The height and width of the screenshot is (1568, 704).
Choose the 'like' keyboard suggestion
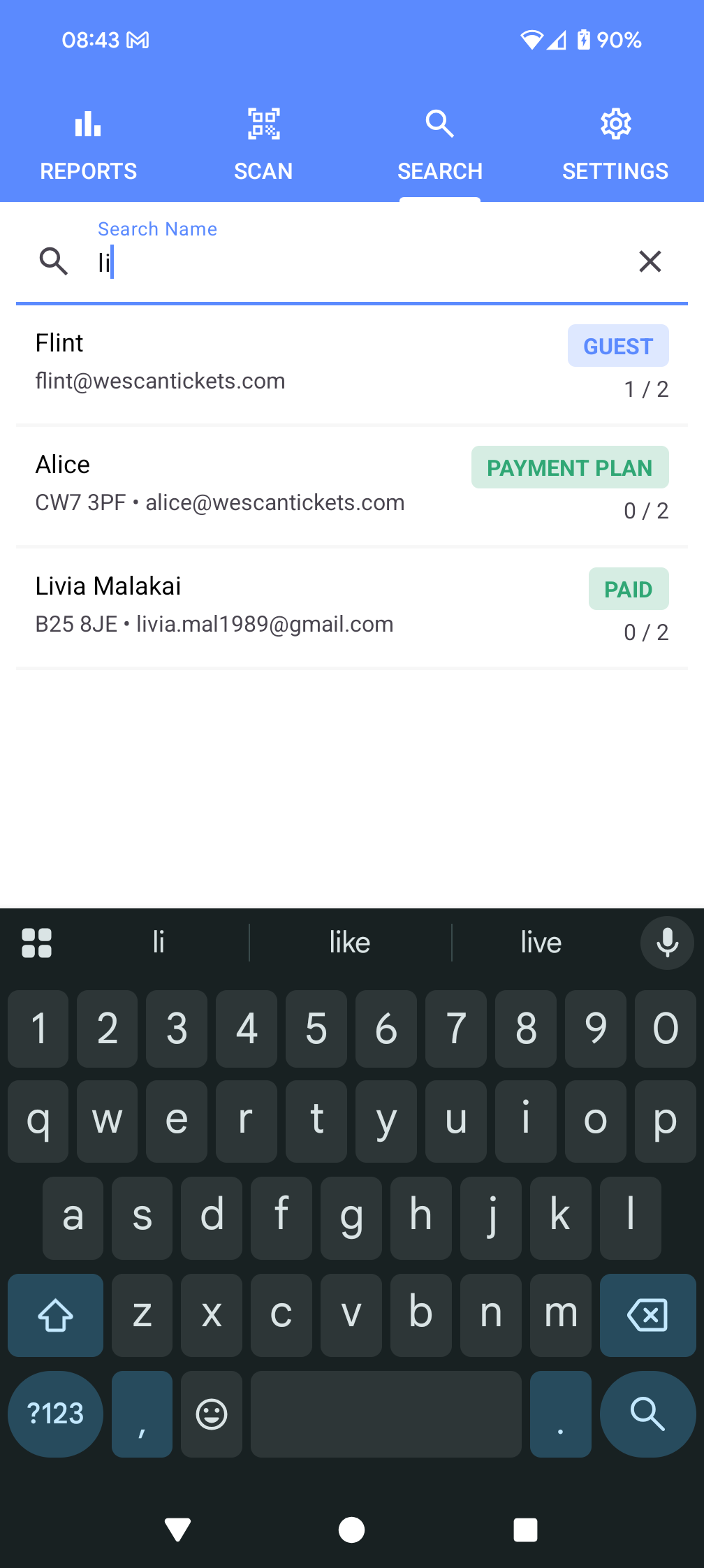[350, 943]
